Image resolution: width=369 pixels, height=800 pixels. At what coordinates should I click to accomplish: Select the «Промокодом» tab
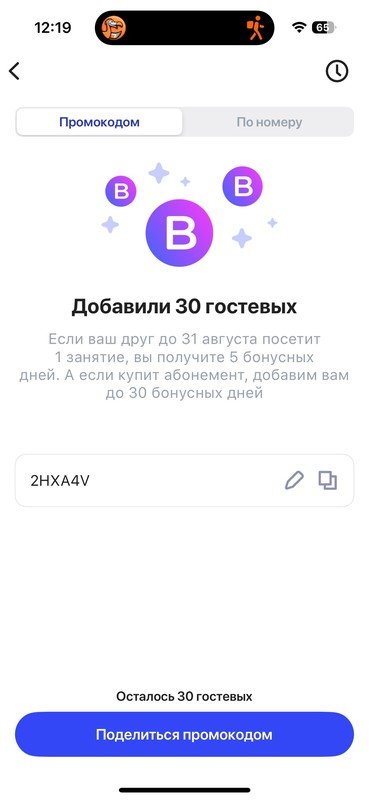pyautogui.click(x=100, y=122)
